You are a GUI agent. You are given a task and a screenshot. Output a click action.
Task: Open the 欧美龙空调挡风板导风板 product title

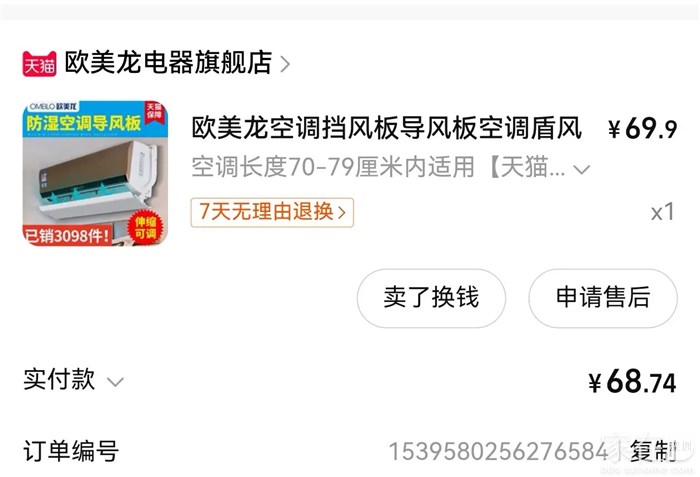[x=386, y=128]
